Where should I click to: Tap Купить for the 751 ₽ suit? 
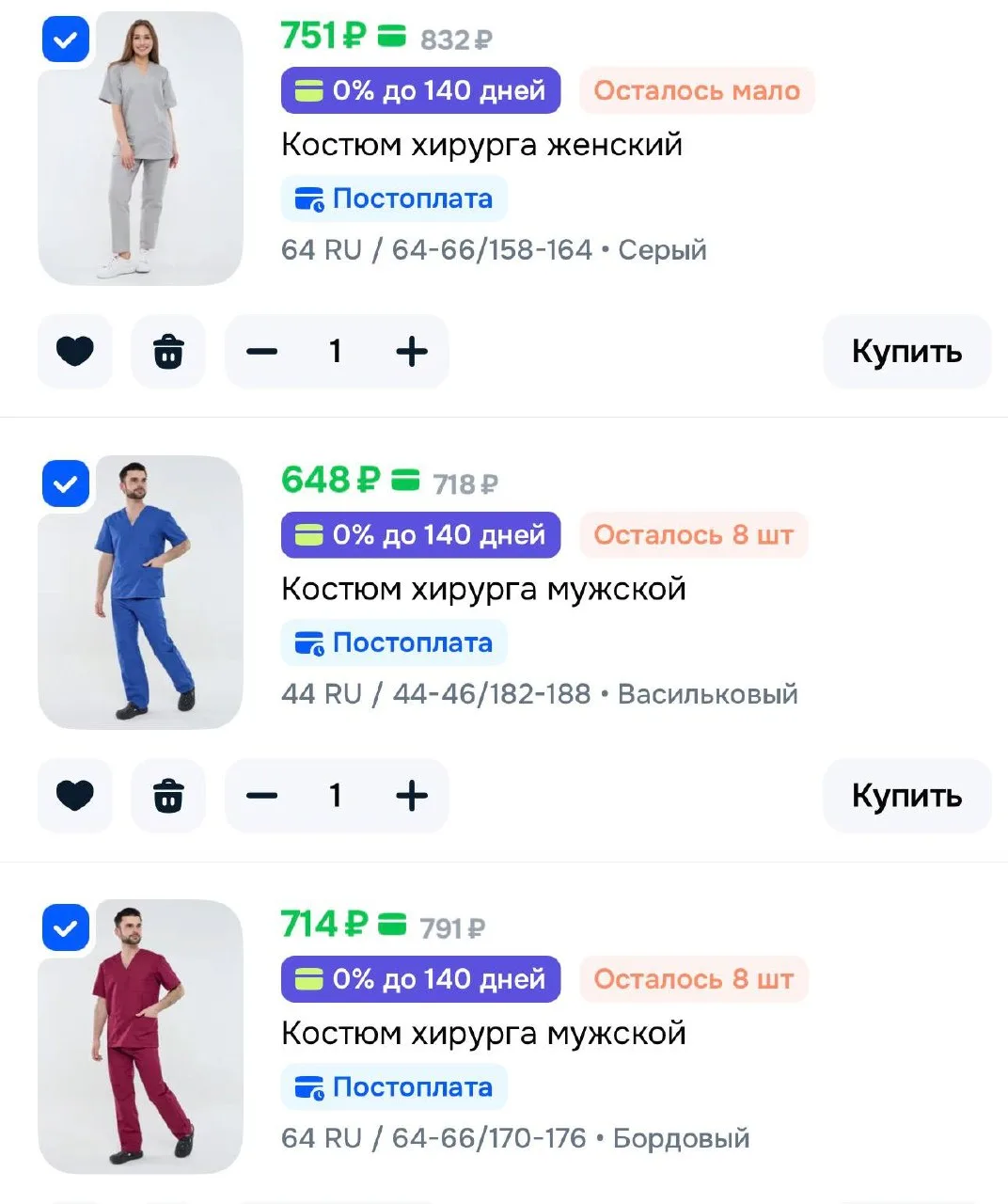(x=907, y=352)
